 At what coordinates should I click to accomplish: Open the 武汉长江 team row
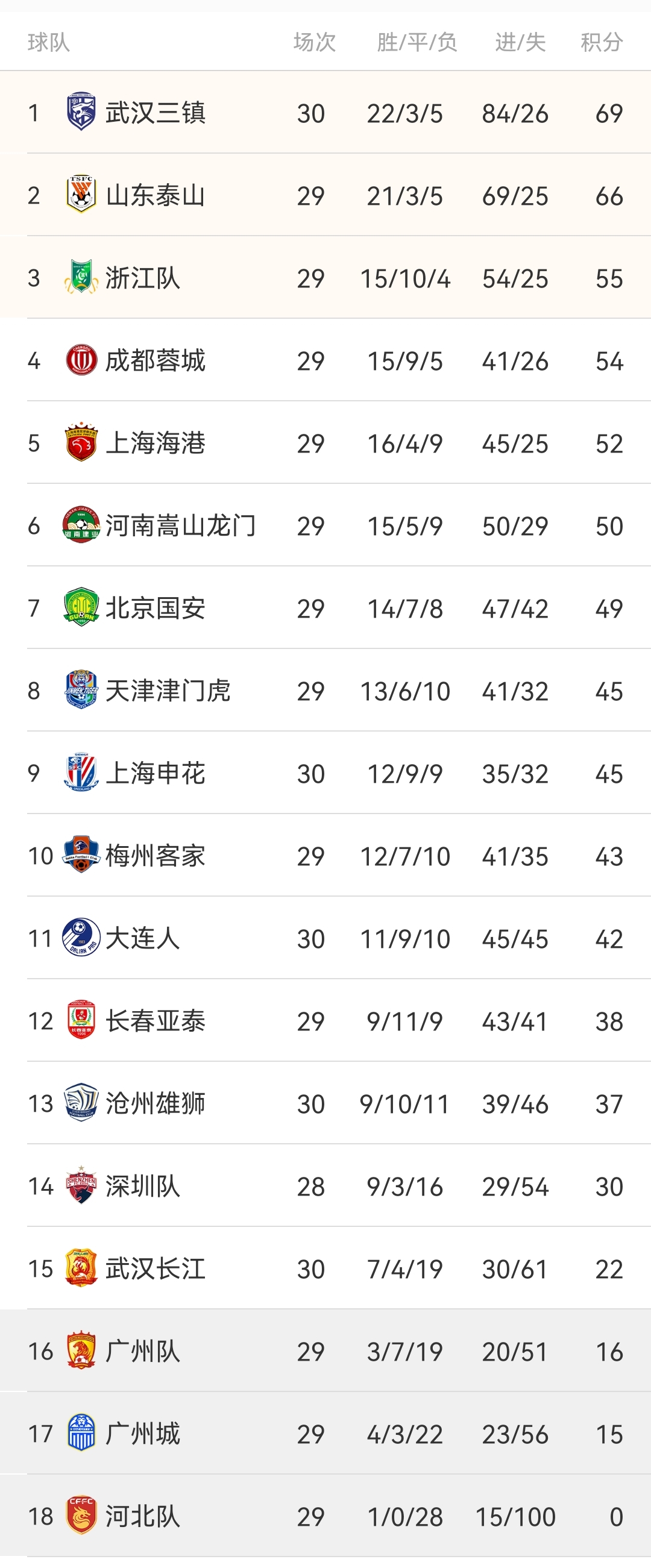155,1269
